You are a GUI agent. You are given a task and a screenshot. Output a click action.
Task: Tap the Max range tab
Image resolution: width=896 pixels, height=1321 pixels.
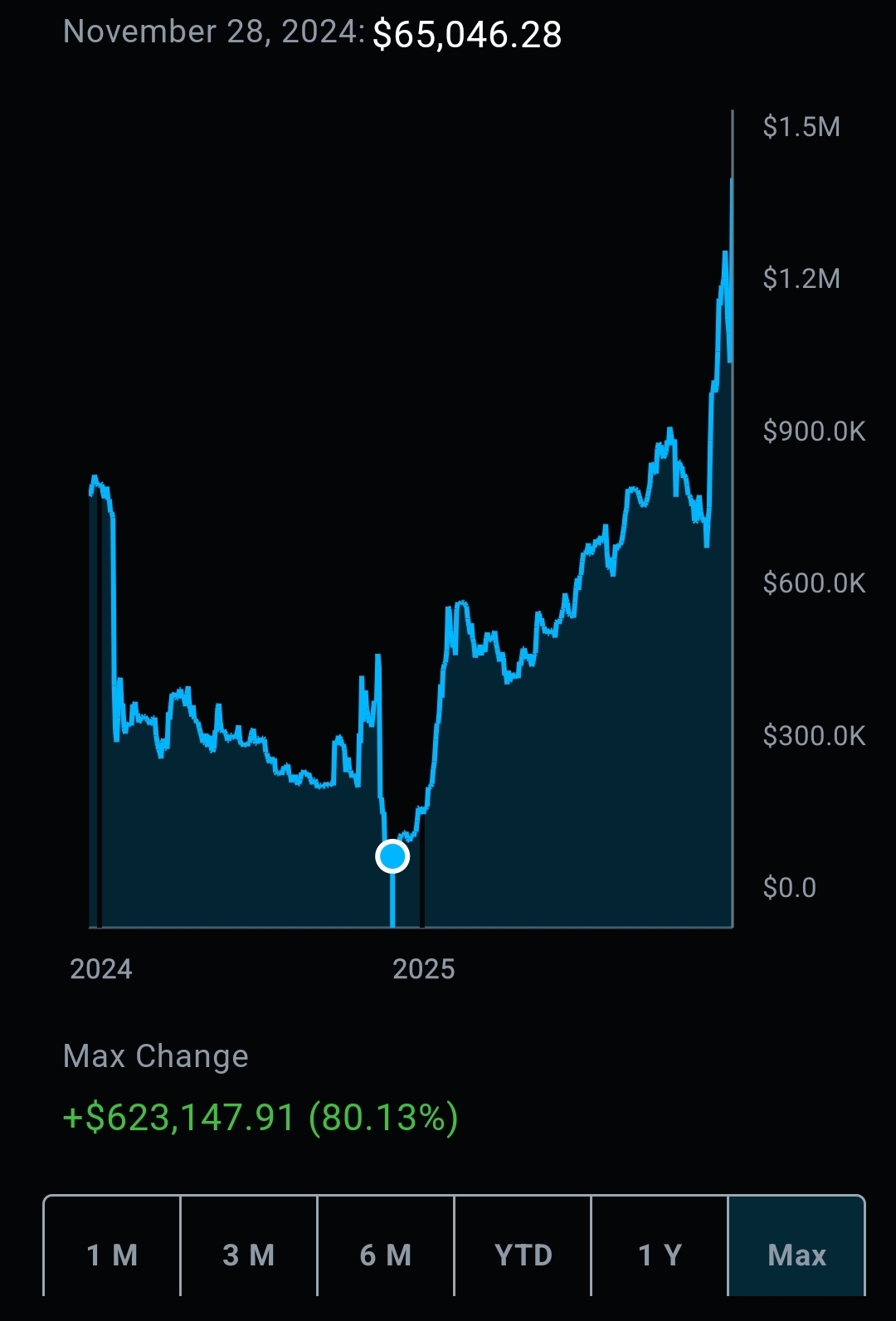[x=796, y=1253]
